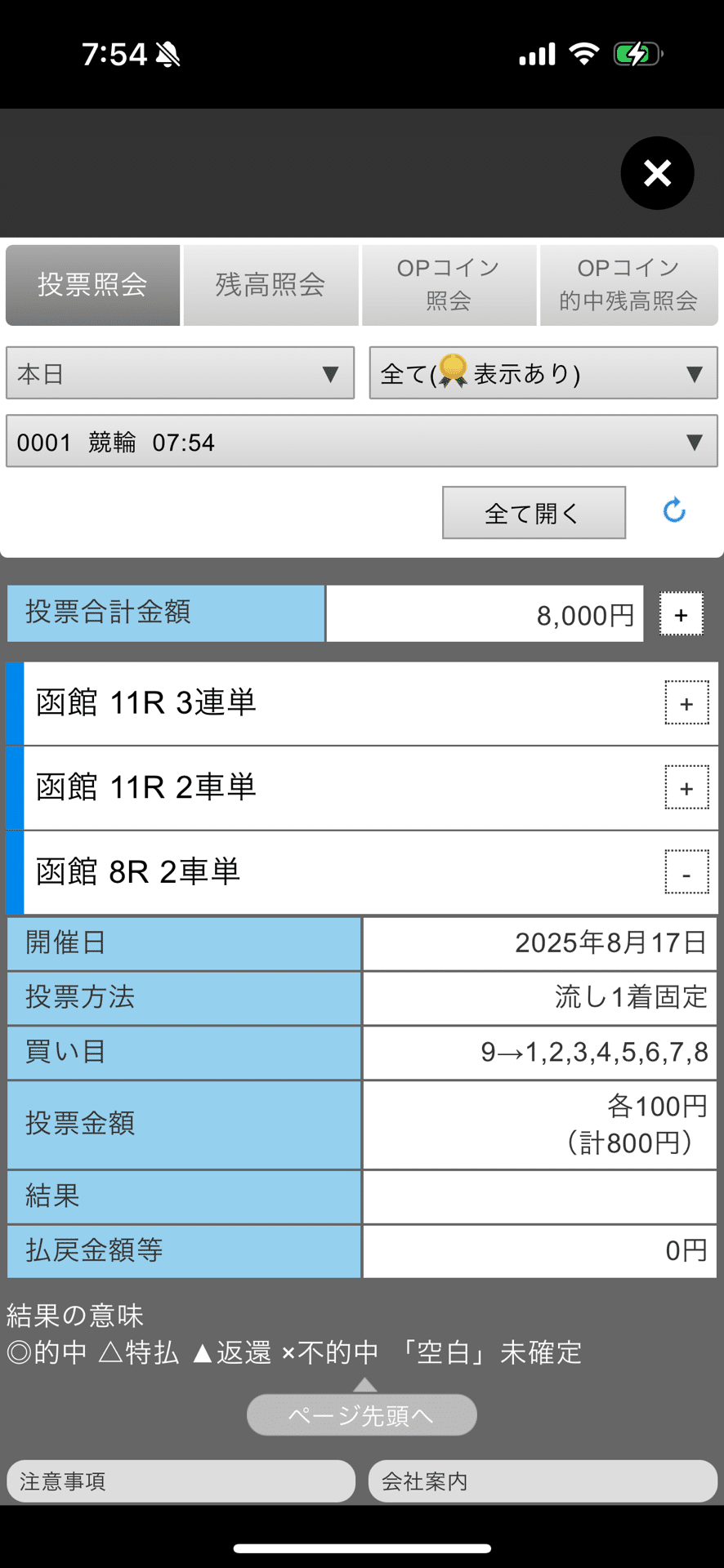Open 注意事項
This screenshot has width=724, height=1568.
click(181, 1481)
